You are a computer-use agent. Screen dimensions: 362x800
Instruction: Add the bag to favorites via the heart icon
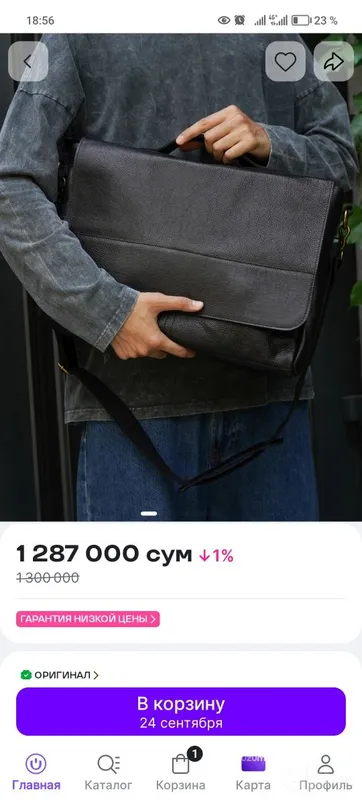pyautogui.click(x=286, y=62)
